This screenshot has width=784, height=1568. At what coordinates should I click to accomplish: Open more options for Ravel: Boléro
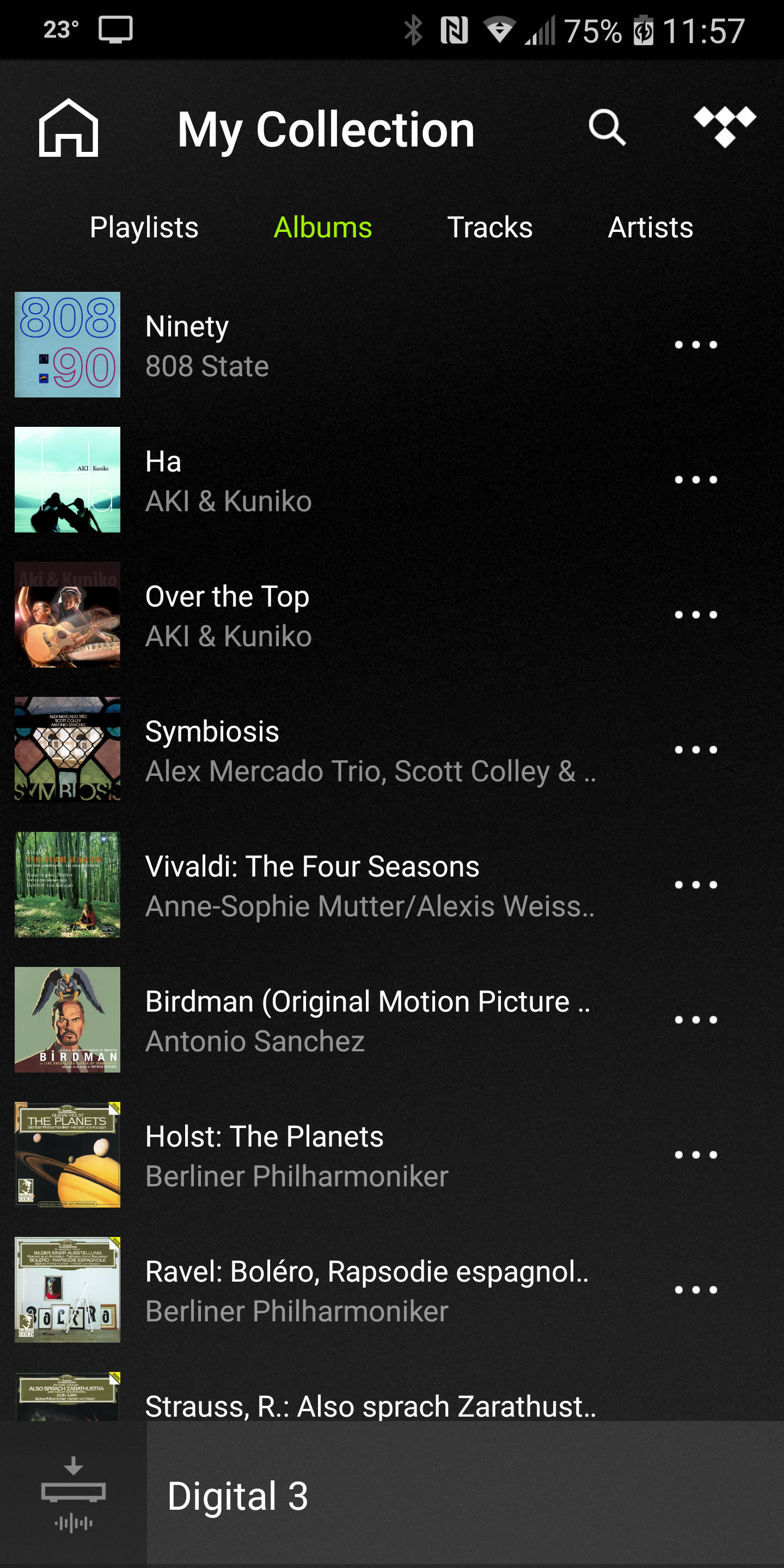(696, 1290)
